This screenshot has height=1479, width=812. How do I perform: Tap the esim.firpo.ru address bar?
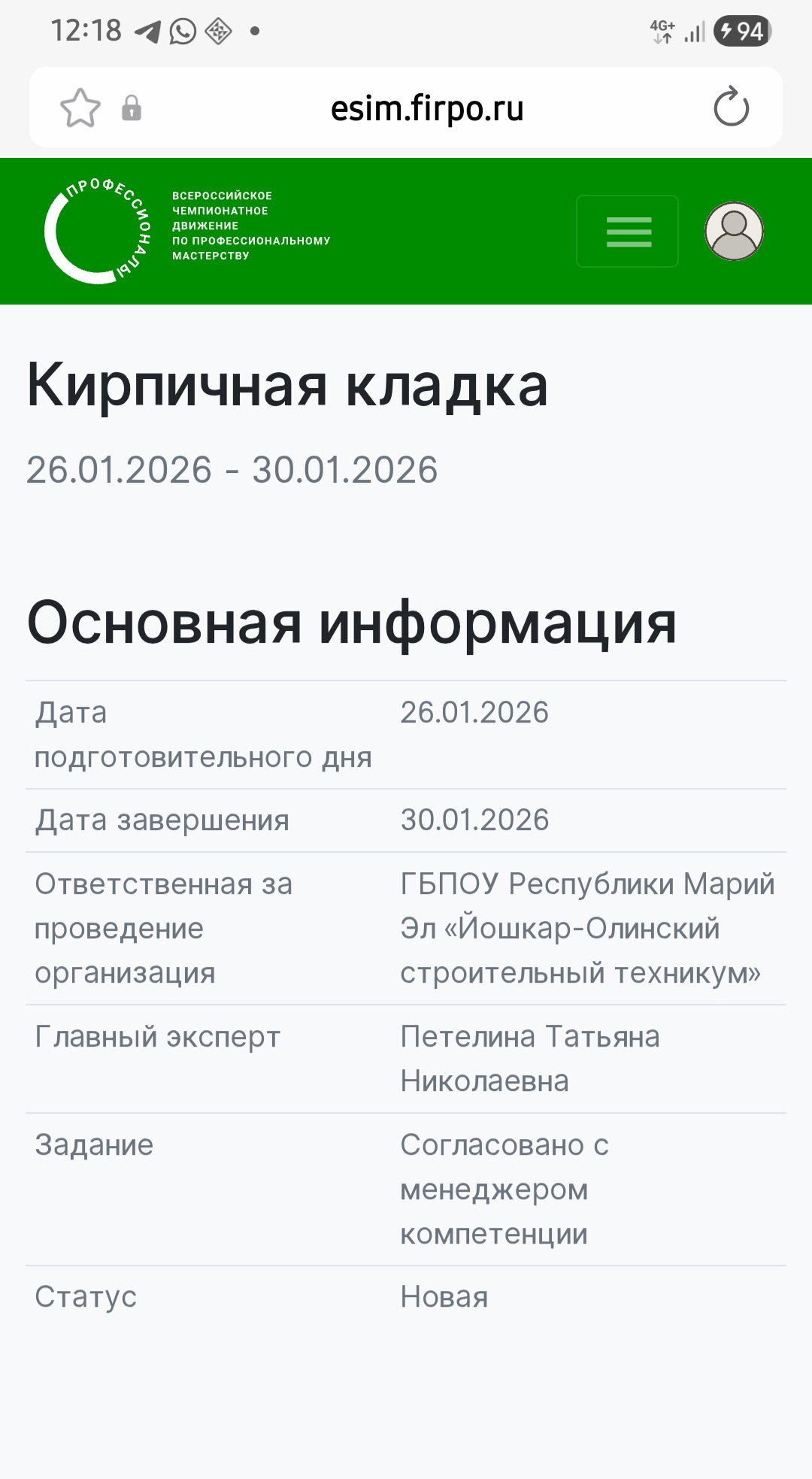click(427, 109)
